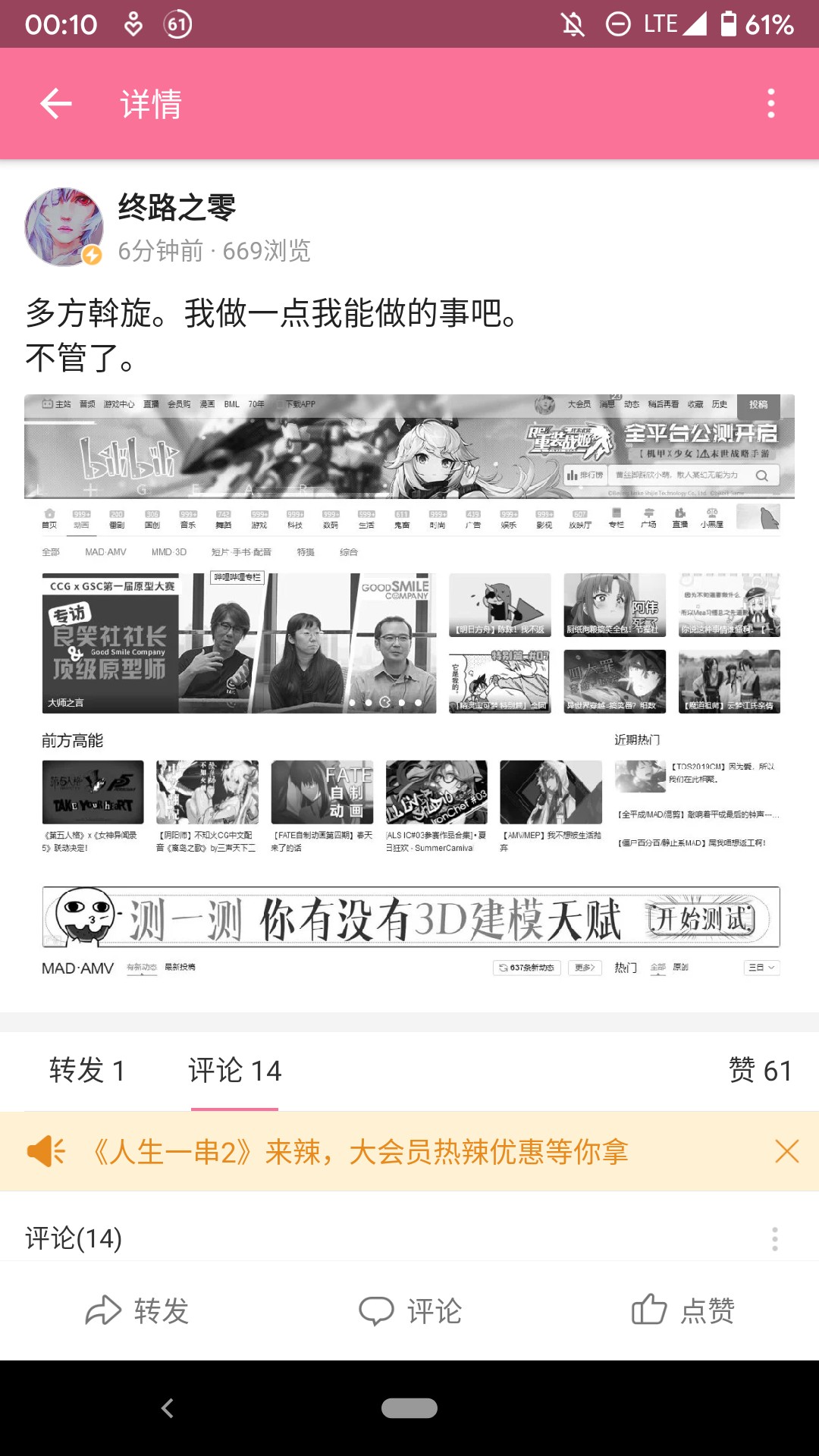Viewport: 819px width, 1456px height.
Task: Dismiss the 《人生一串2》 announcement banner
Action: 786,1151
